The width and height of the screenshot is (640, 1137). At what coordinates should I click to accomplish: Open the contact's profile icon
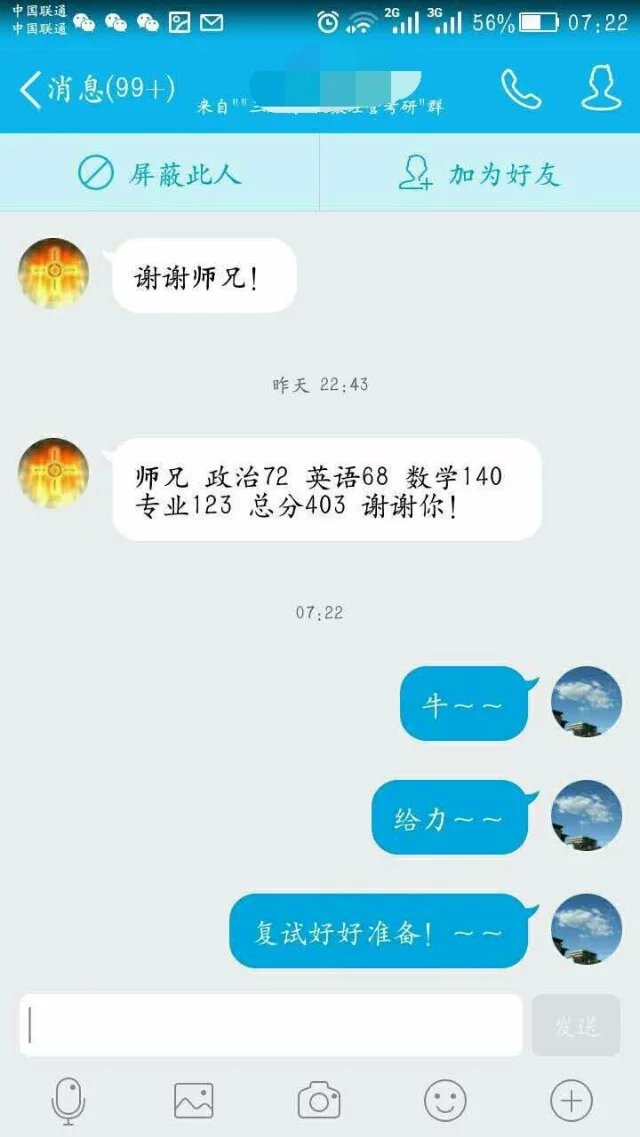tap(601, 89)
